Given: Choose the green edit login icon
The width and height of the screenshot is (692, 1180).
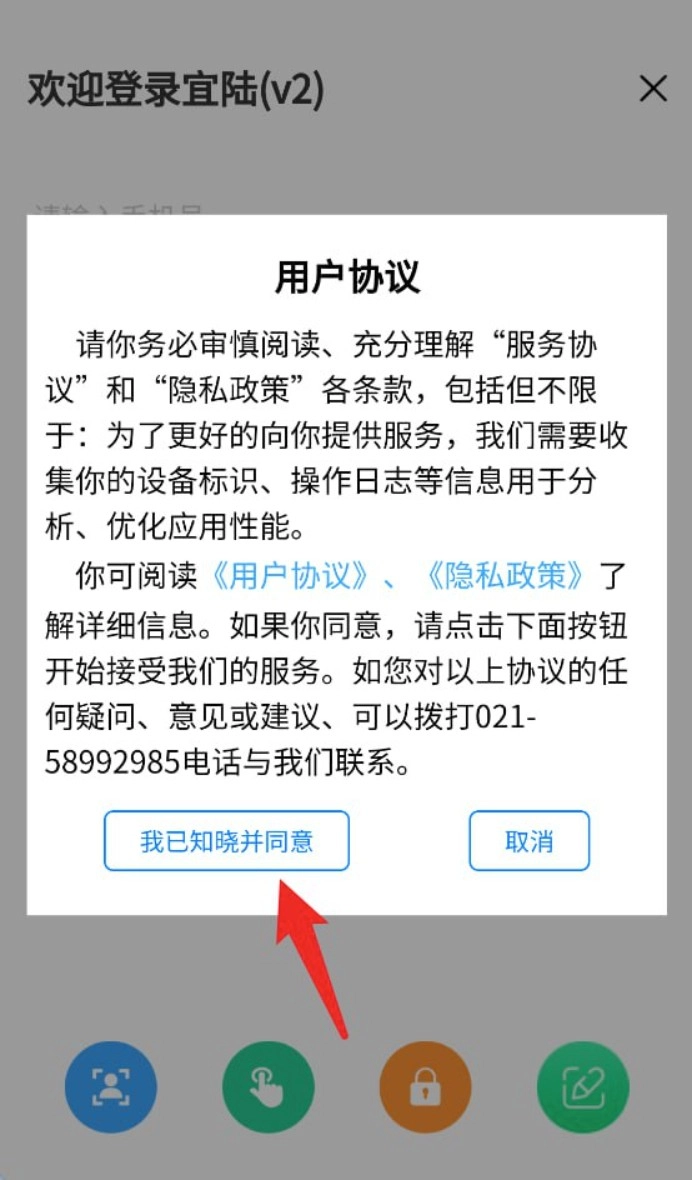Looking at the screenshot, I should pyautogui.click(x=582, y=1087).
